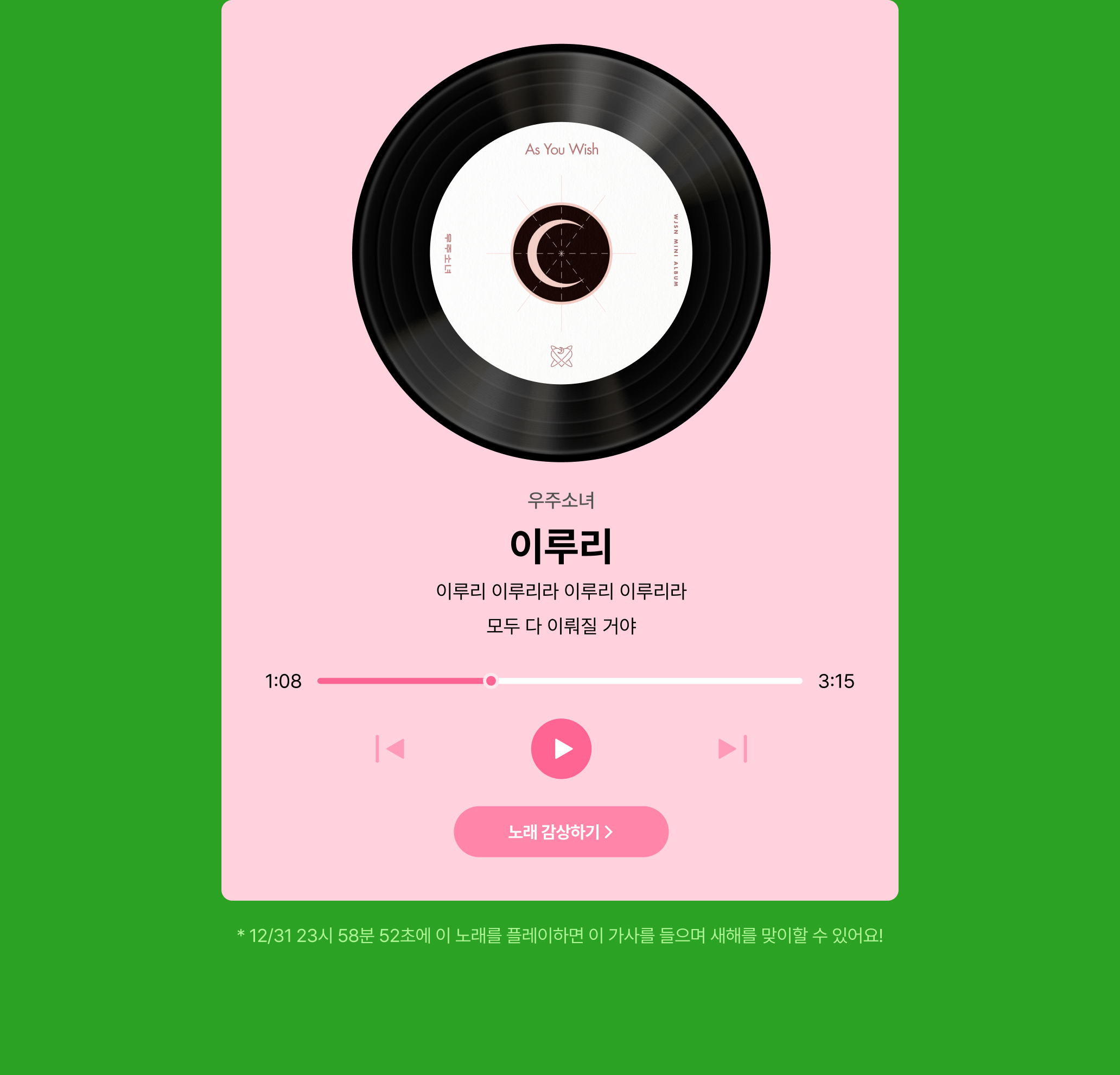Skip to the next track

[732, 748]
